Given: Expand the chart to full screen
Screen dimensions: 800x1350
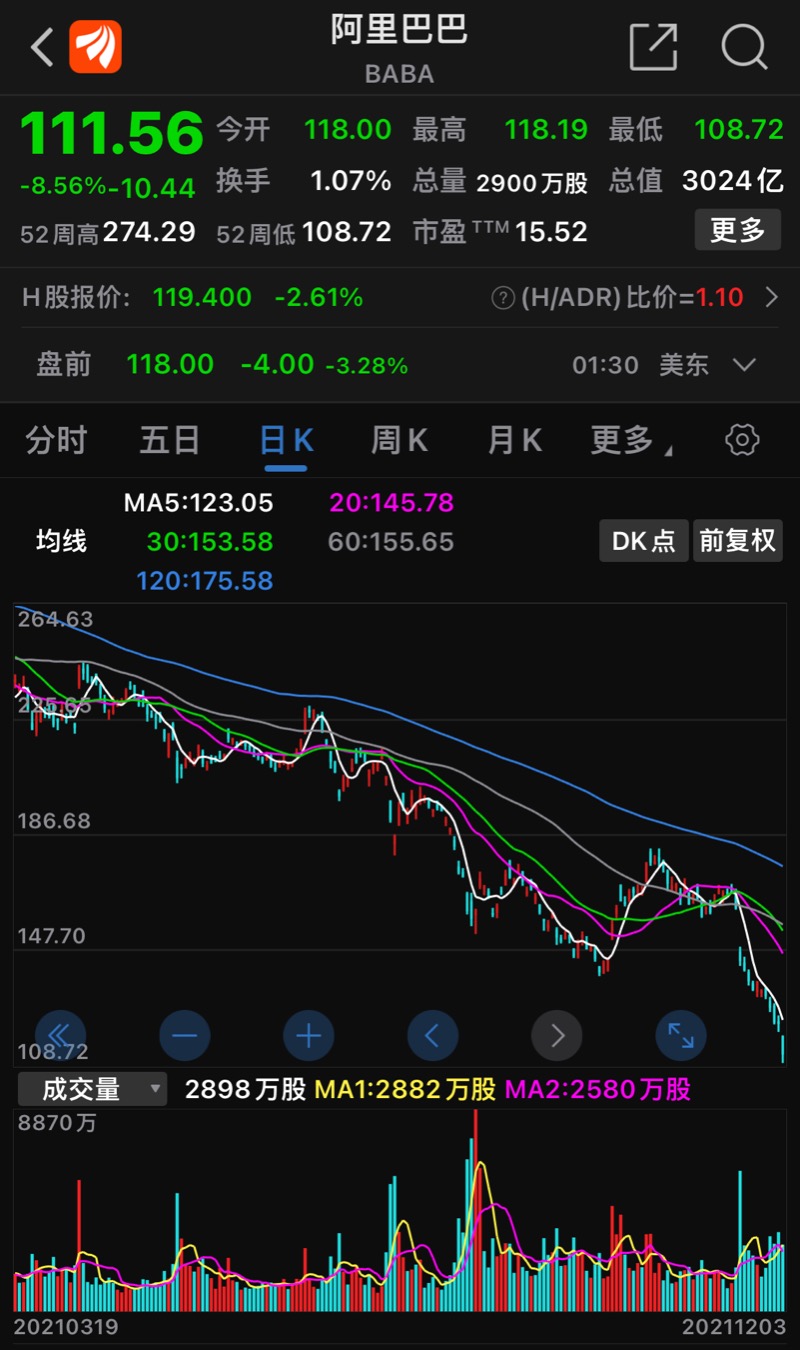Looking at the screenshot, I should pos(681,1035).
